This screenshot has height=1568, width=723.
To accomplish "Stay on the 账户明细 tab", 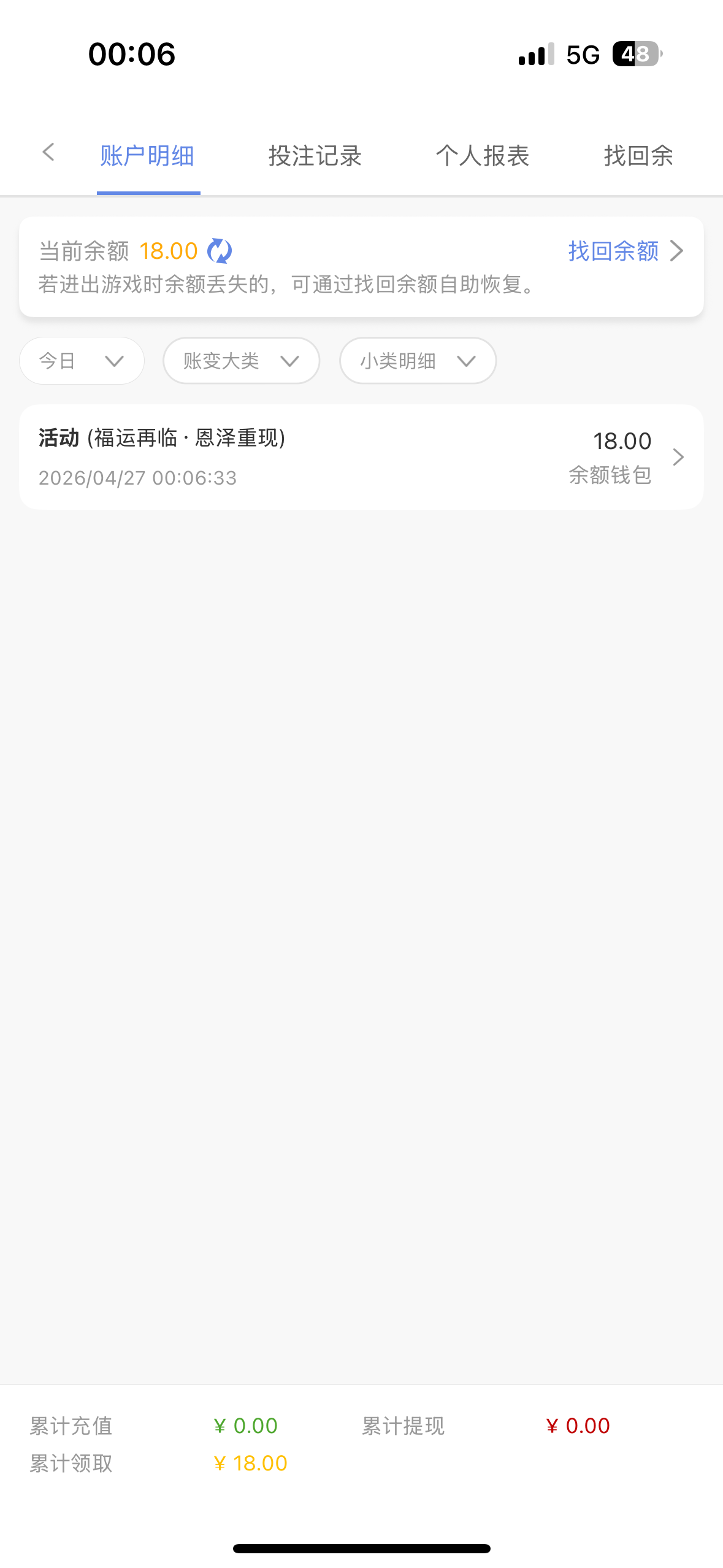I will [147, 156].
